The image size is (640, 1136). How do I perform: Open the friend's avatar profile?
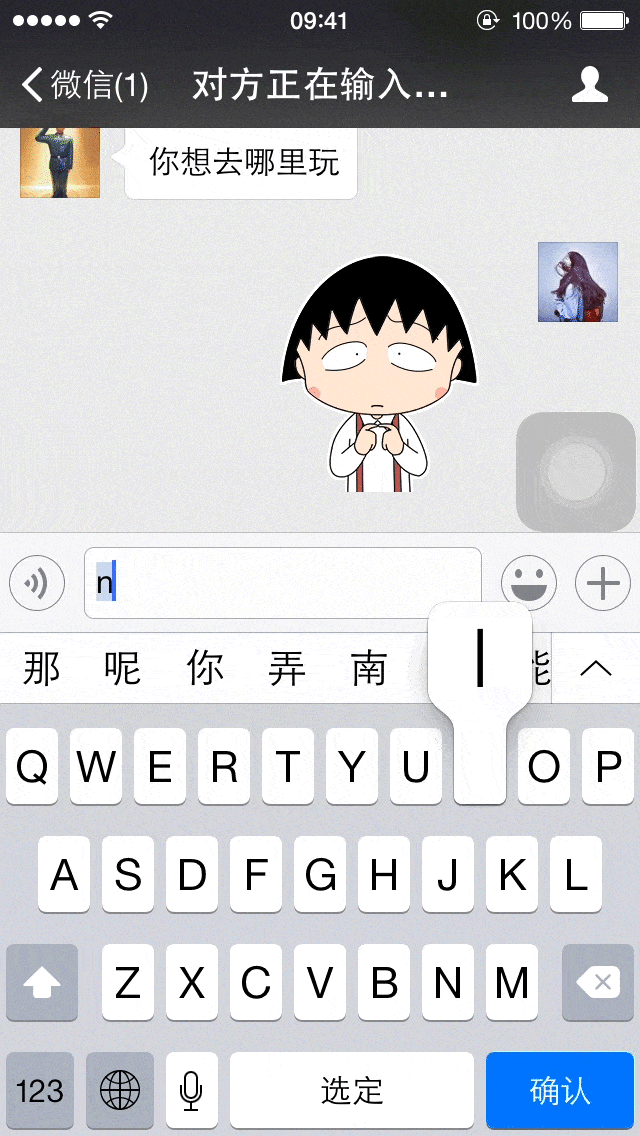[x=60, y=162]
